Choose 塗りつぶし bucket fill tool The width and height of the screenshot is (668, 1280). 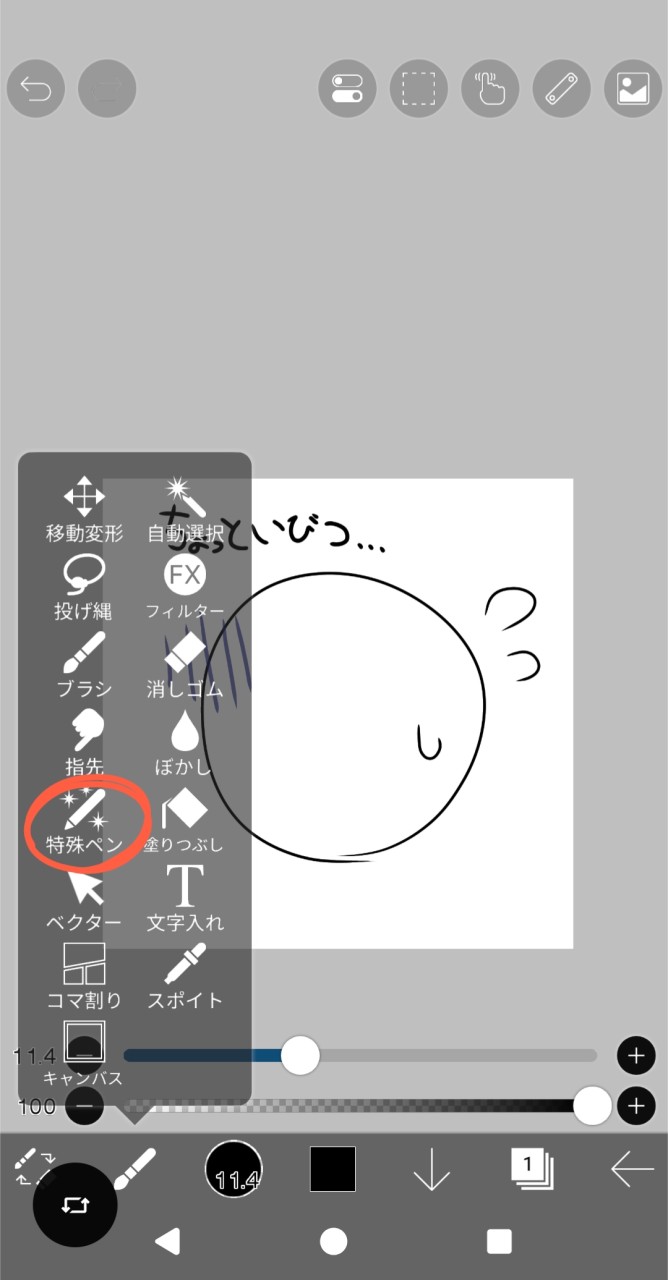[185, 820]
